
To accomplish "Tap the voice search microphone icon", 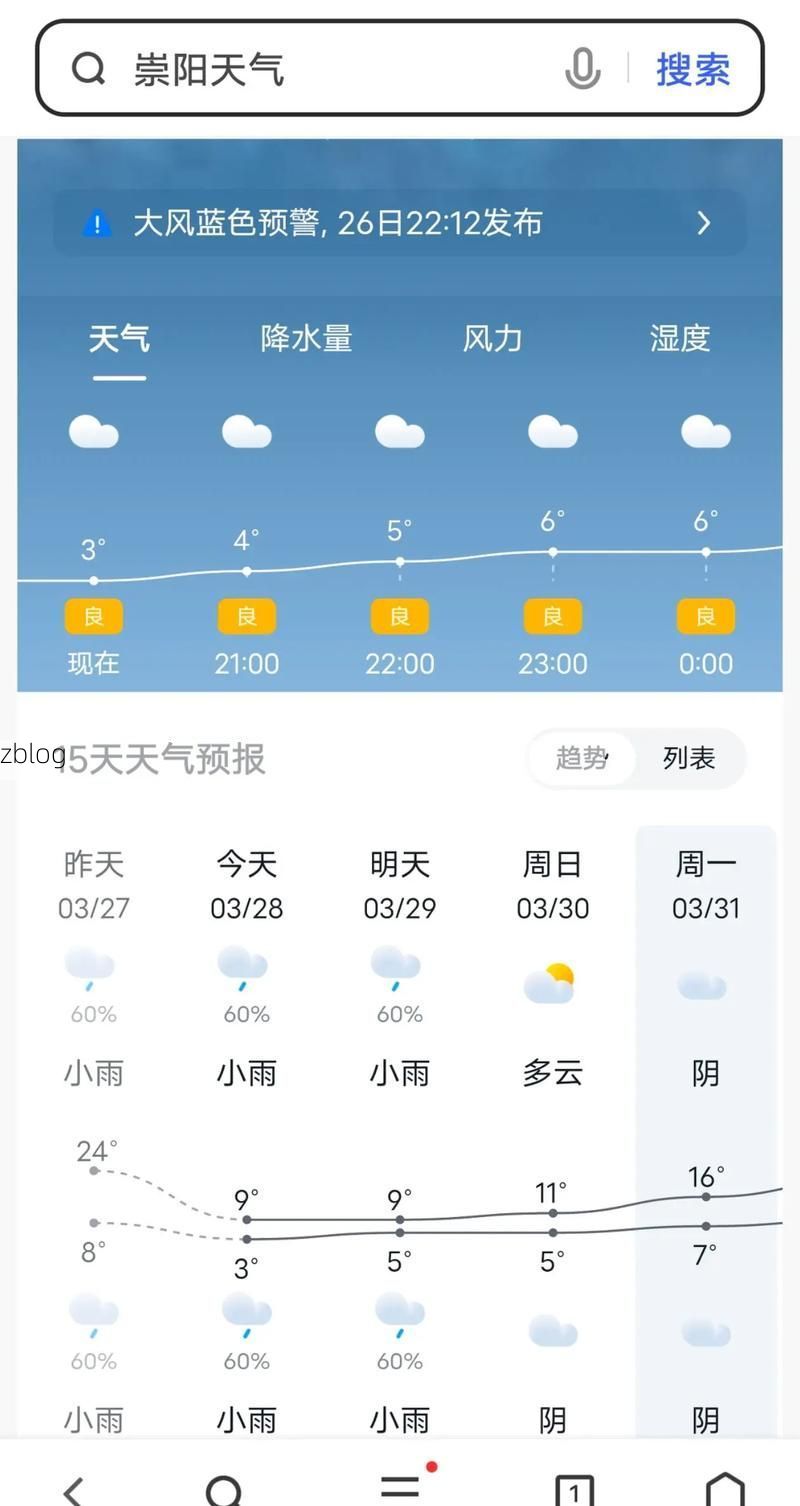I will coord(584,68).
